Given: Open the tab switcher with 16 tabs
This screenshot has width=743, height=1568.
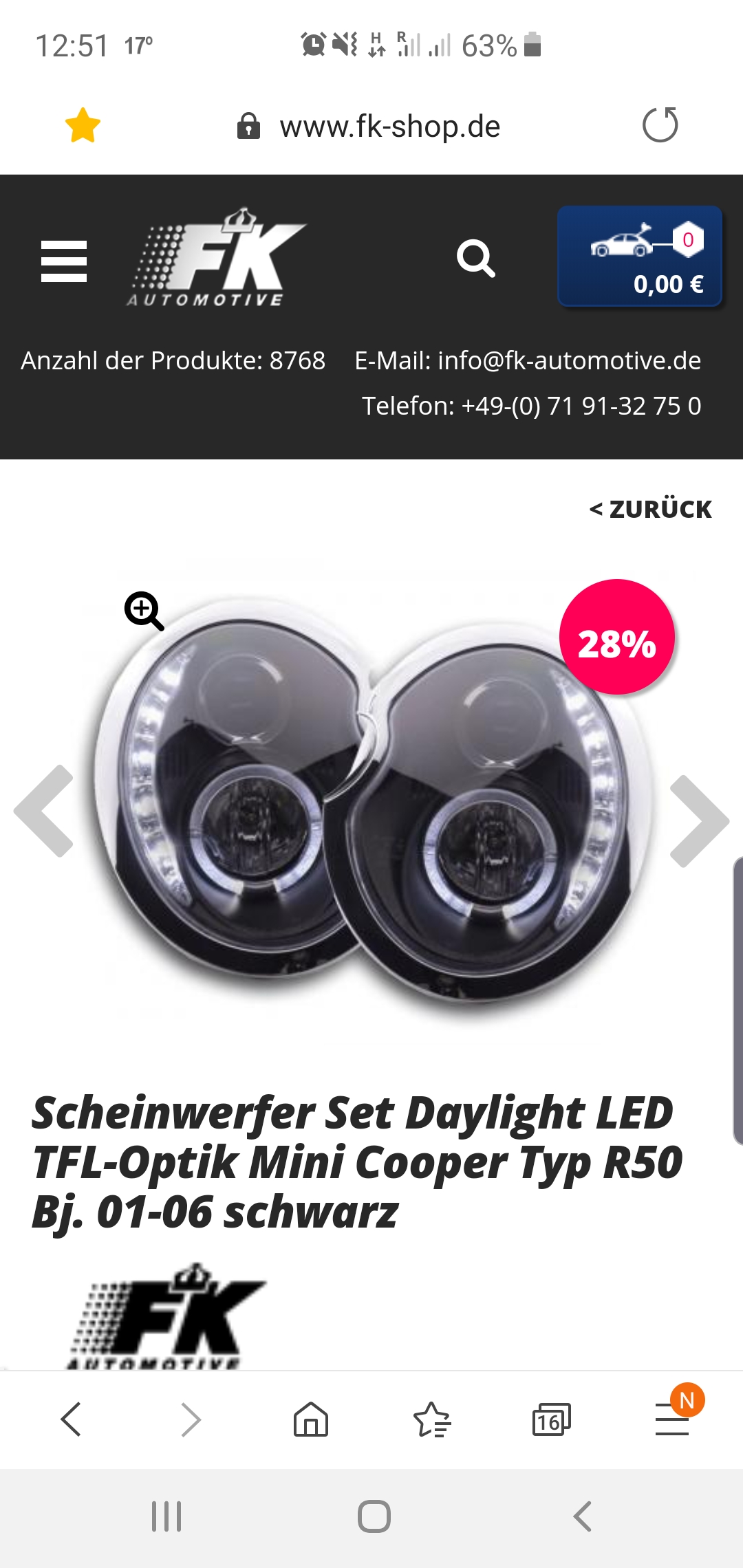Looking at the screenshot, I should pos(551,1419).
